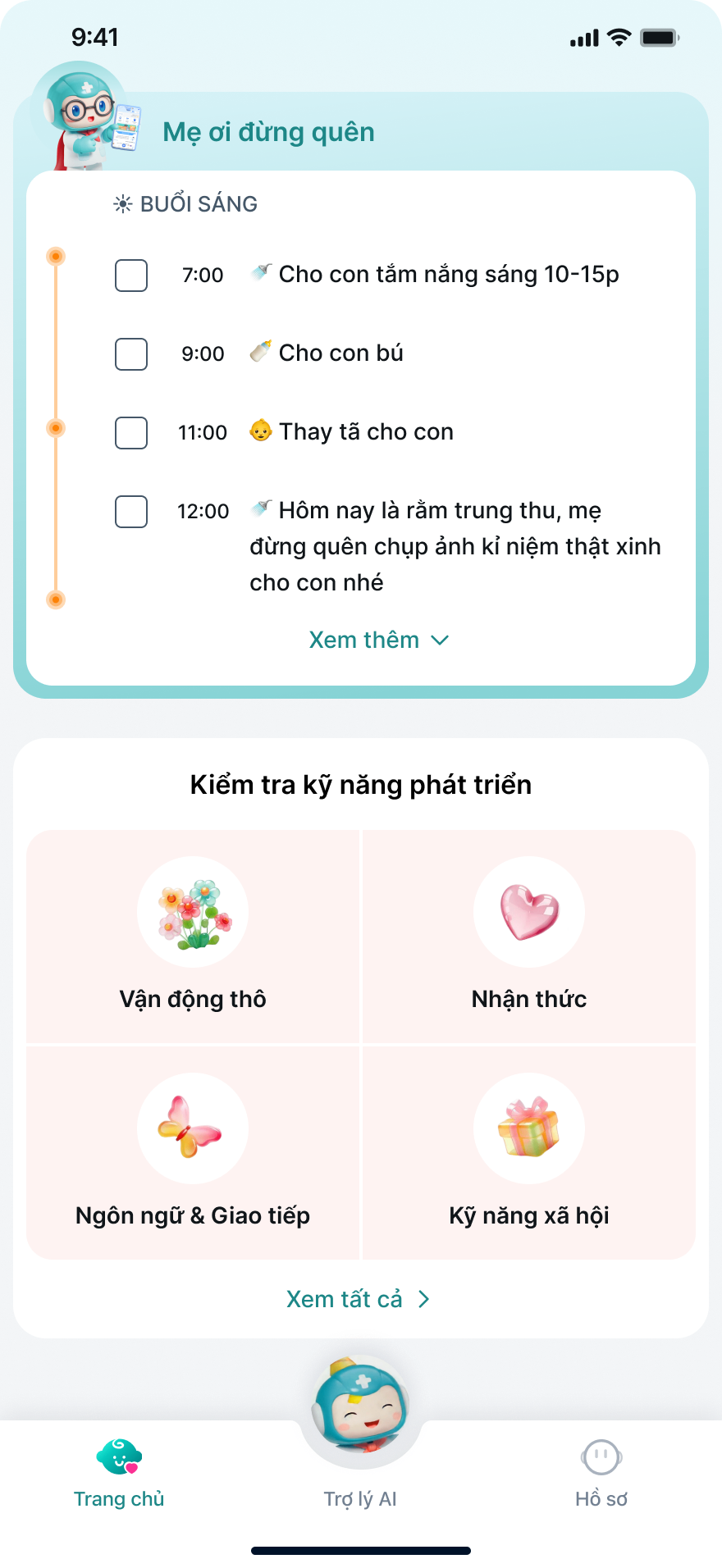722x1568 pixels.
Task: Open Xem tất cả skill categories
Action: click(x=345, y=1298)
